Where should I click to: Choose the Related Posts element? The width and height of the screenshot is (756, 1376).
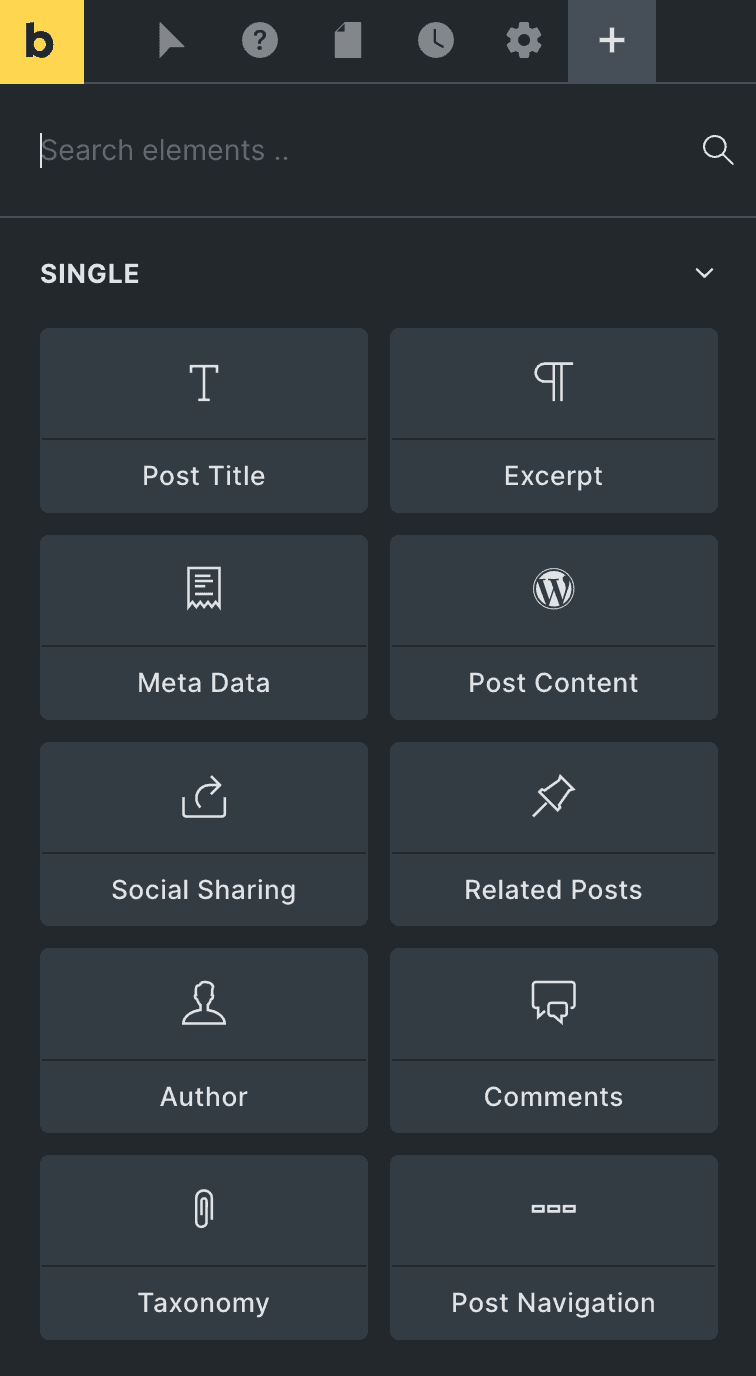click(554, 834)
